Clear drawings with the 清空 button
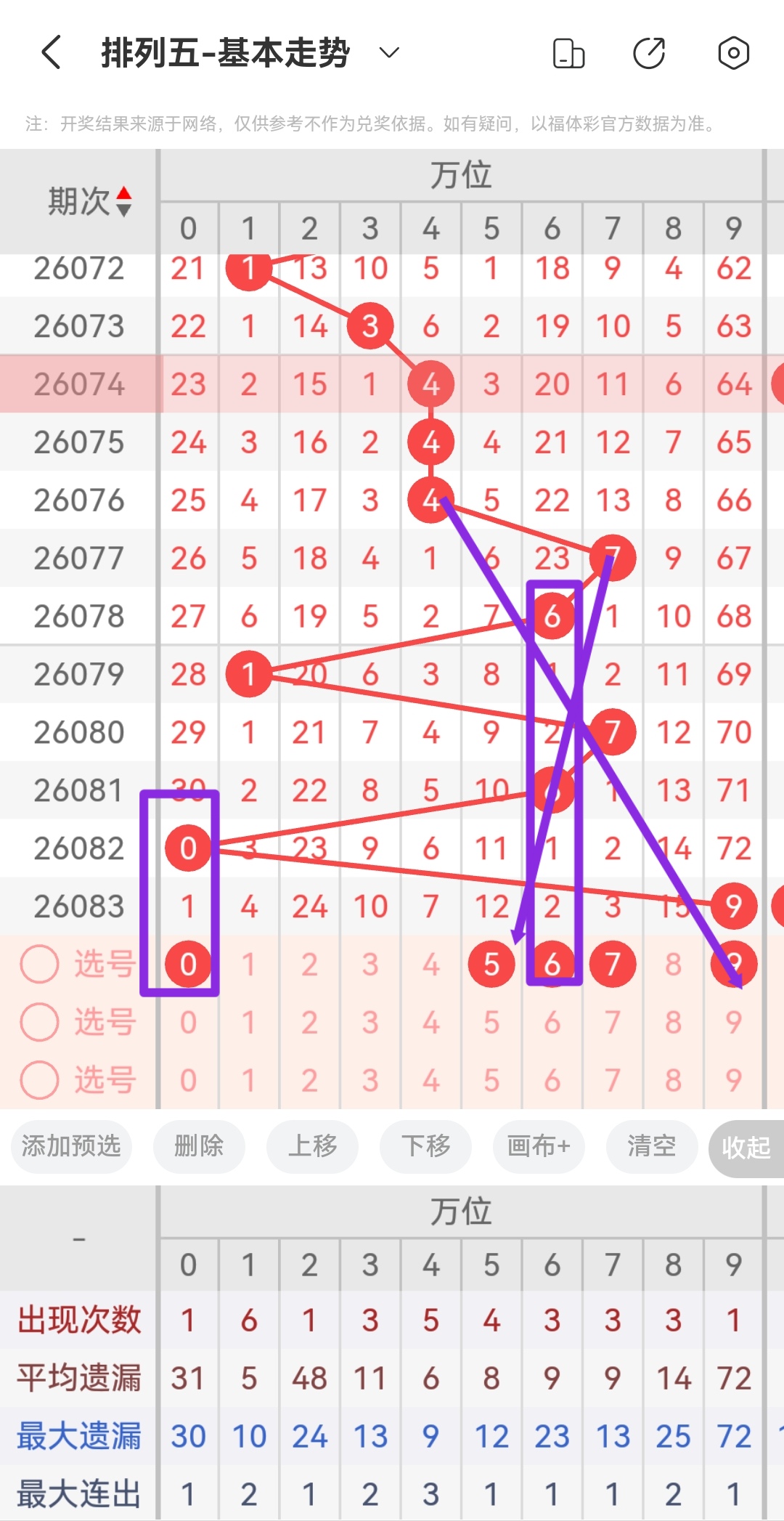 [x=651, y=1147]
